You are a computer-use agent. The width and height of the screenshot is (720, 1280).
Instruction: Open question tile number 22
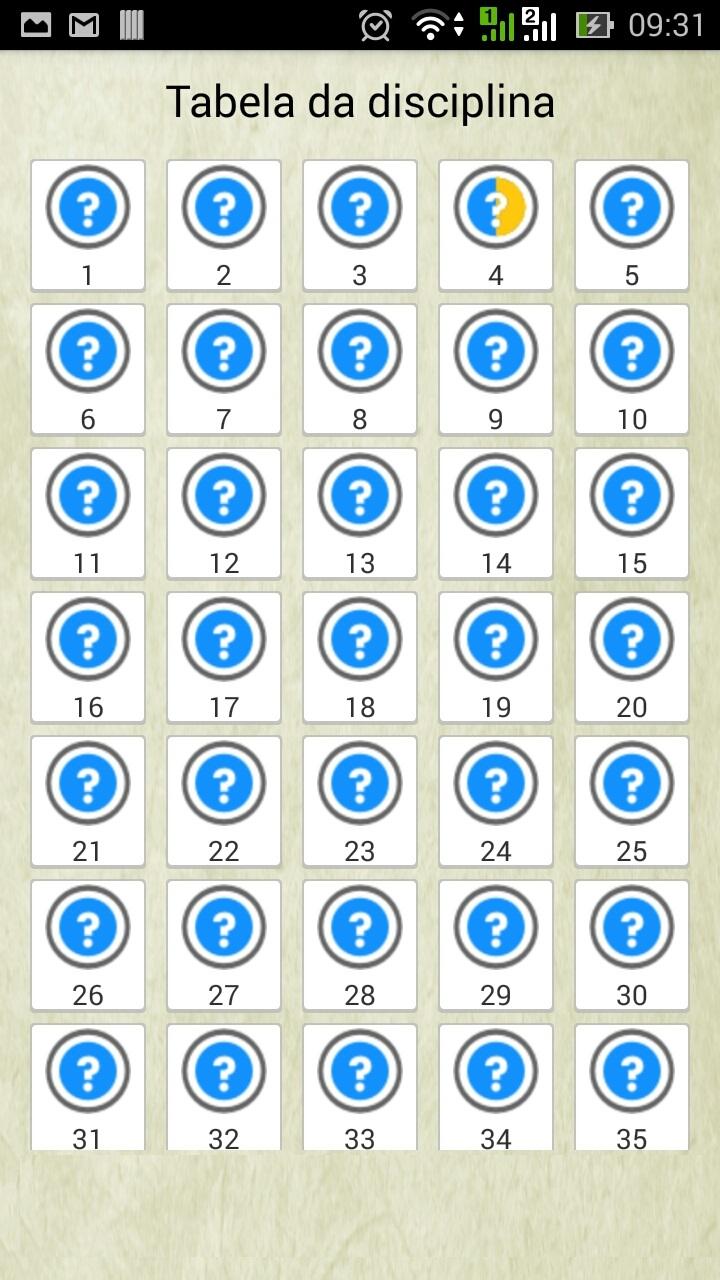[224, 801]
